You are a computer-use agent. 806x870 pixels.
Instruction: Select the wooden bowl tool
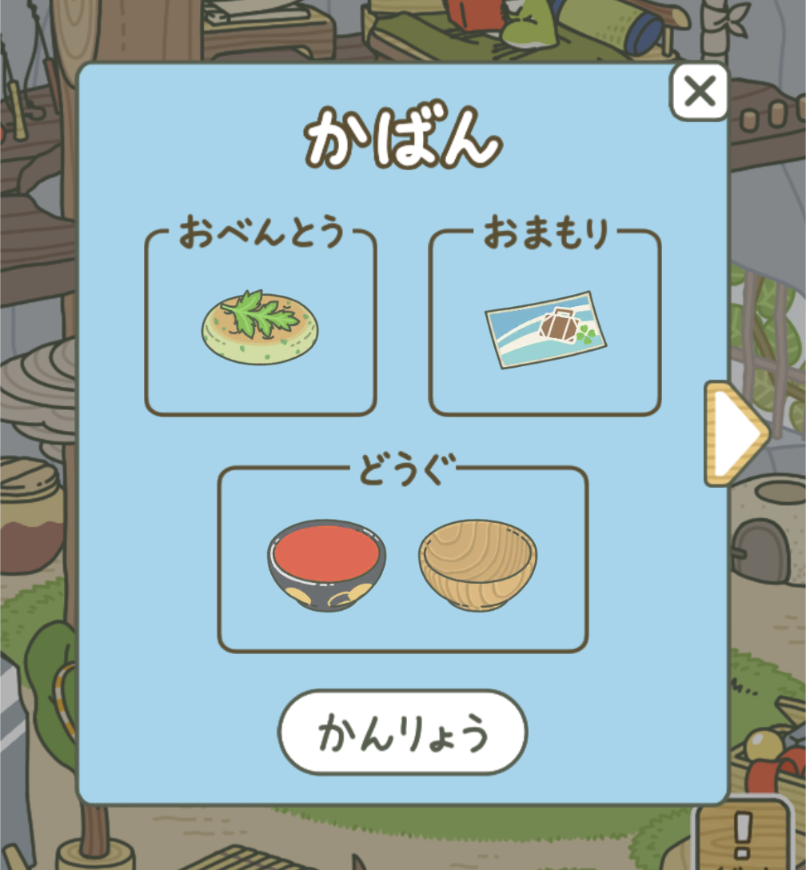477,566
